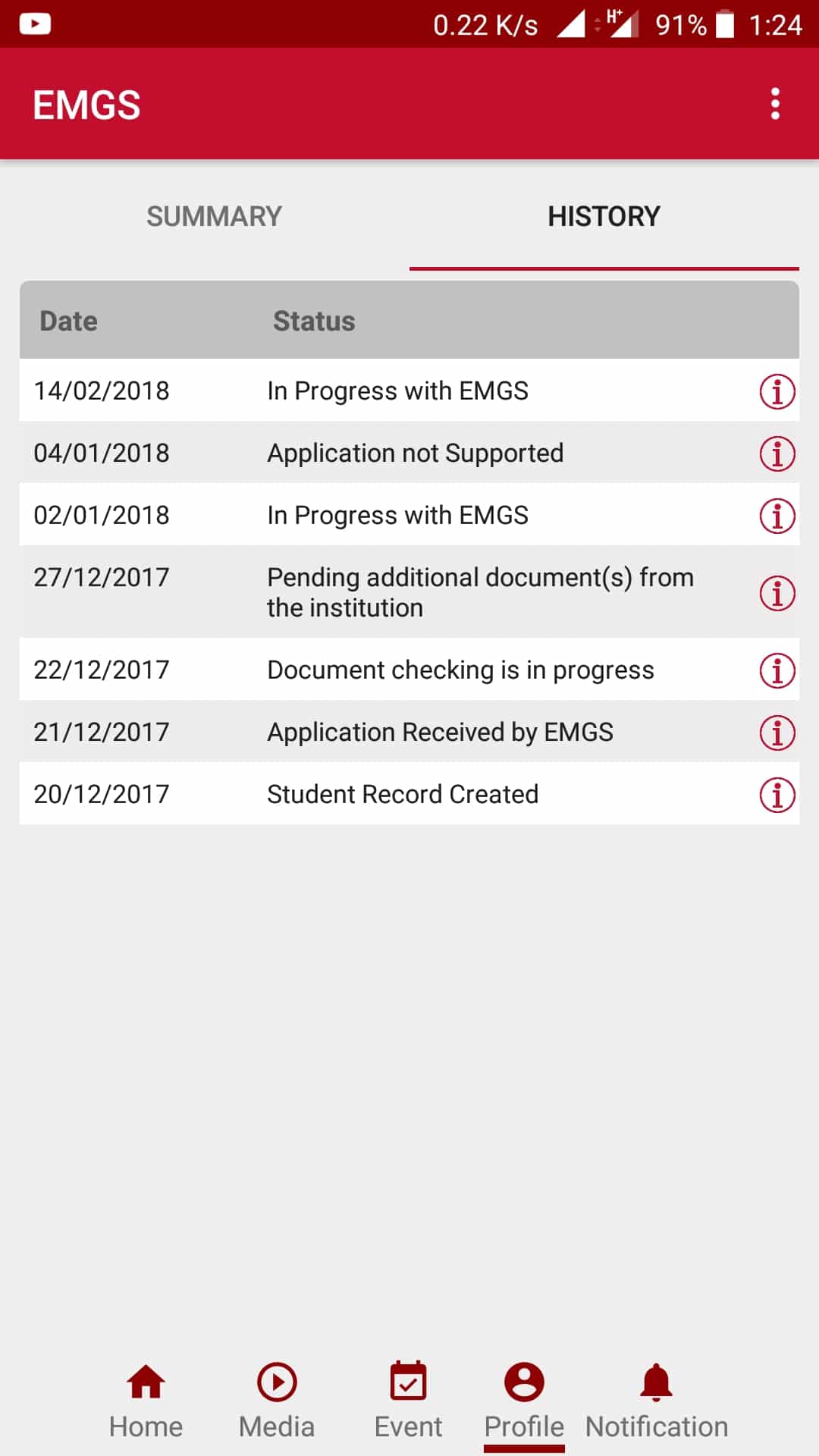Open the Media section
The width and height of the screenshot is (819, 1456).
277,1400
